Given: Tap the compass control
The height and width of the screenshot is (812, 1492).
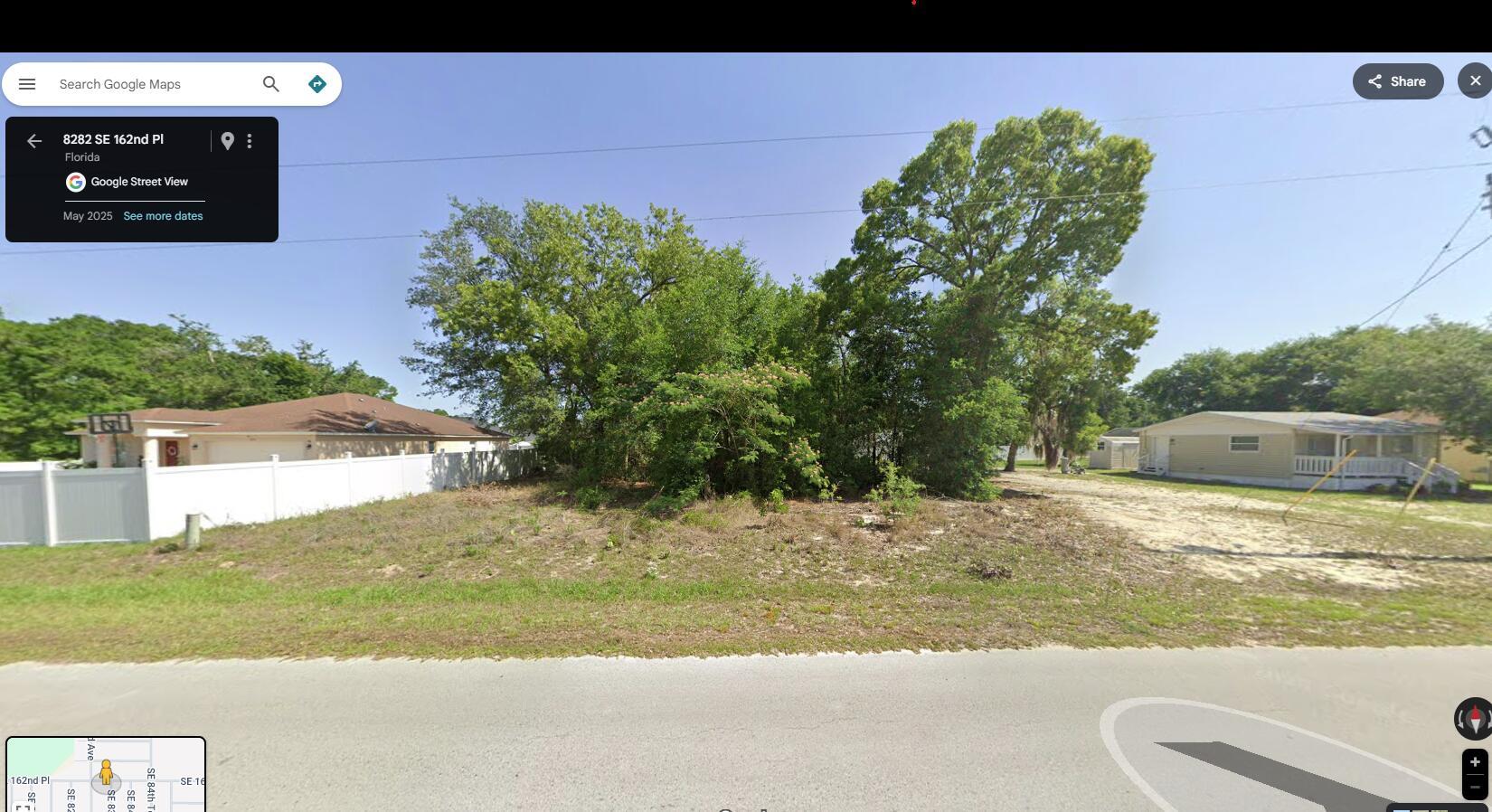Looking at the screenshot, I should click(1473, 720).
